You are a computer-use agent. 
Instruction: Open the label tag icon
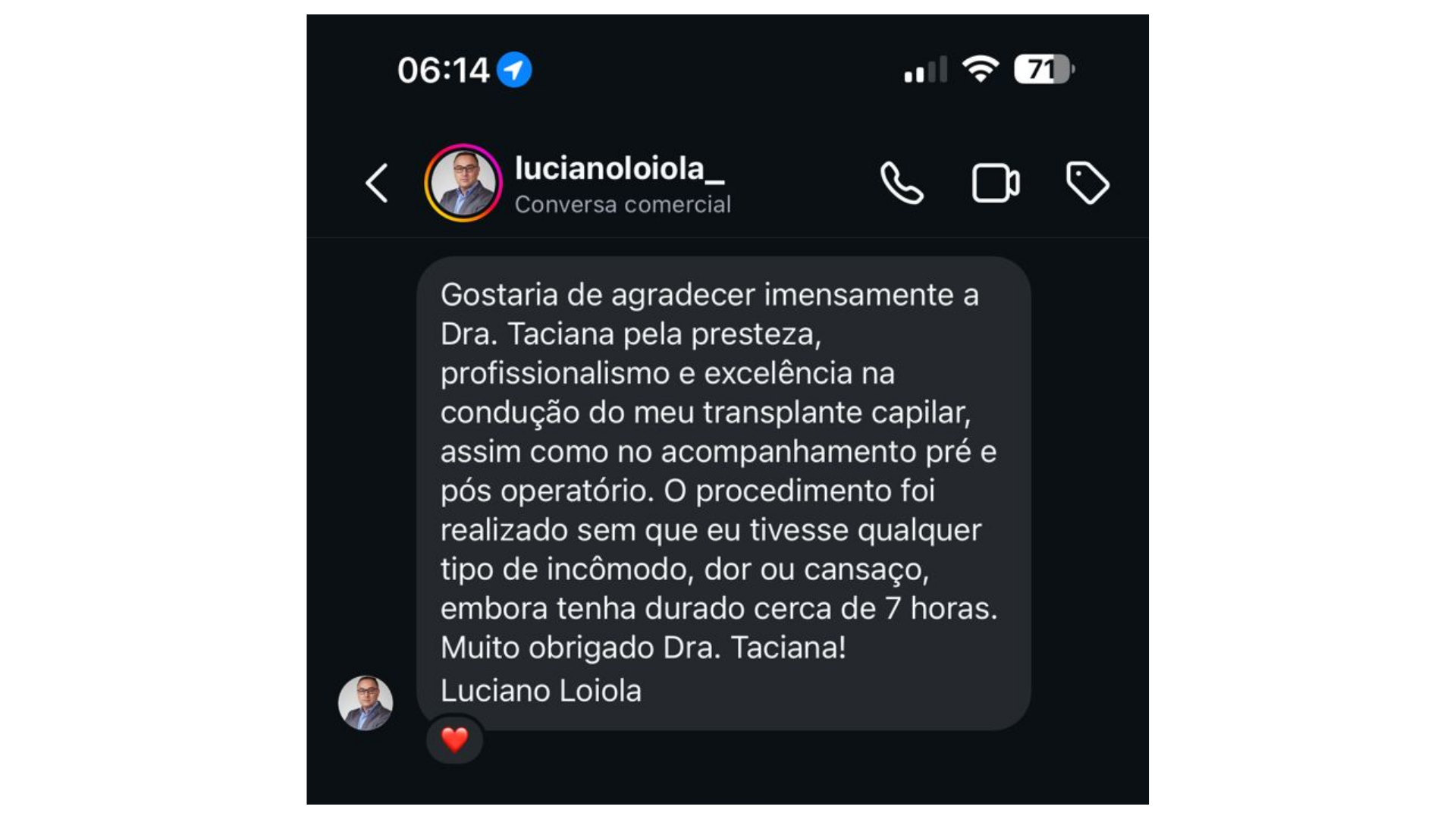coord(1087,183)
